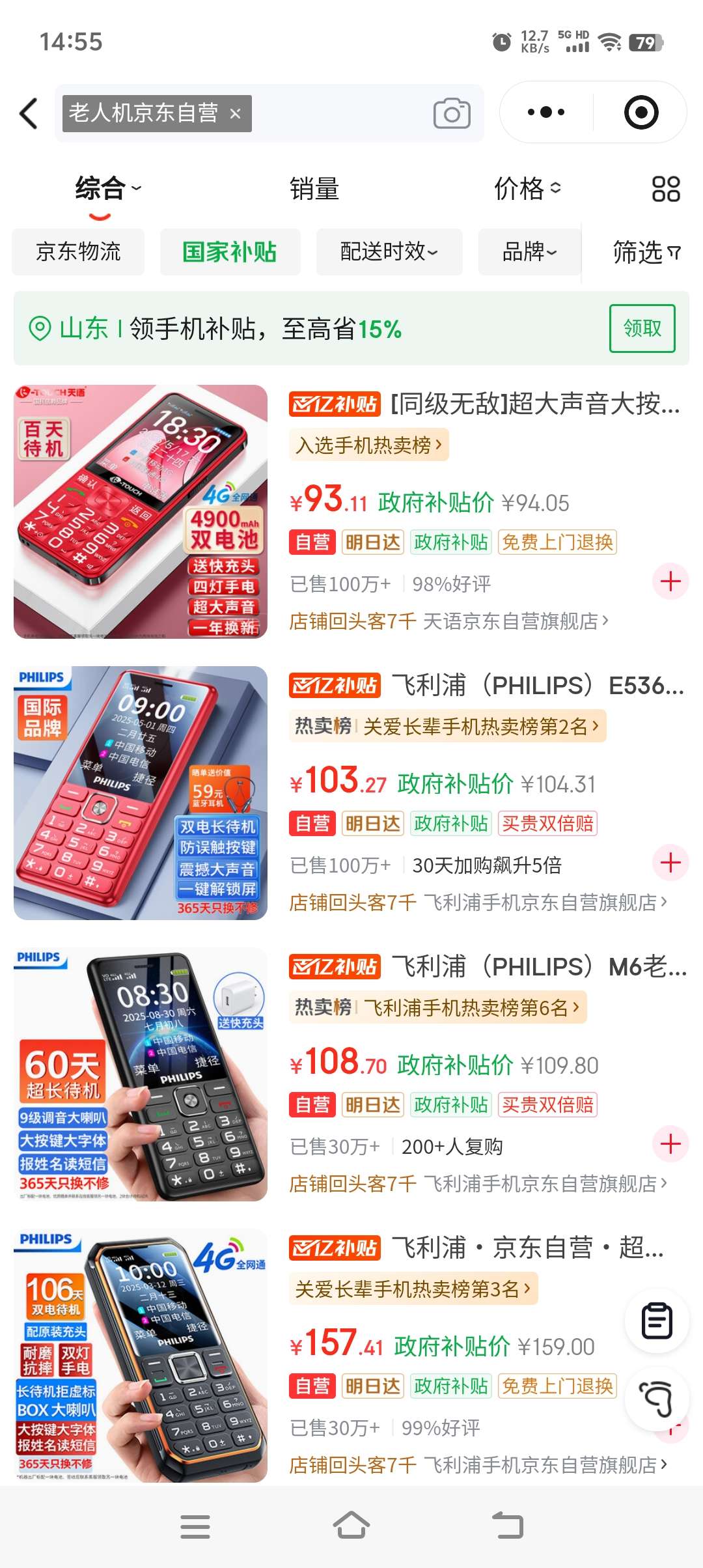
Task: Close the mini-program via the circle button
Action: (x=641, y=113)
